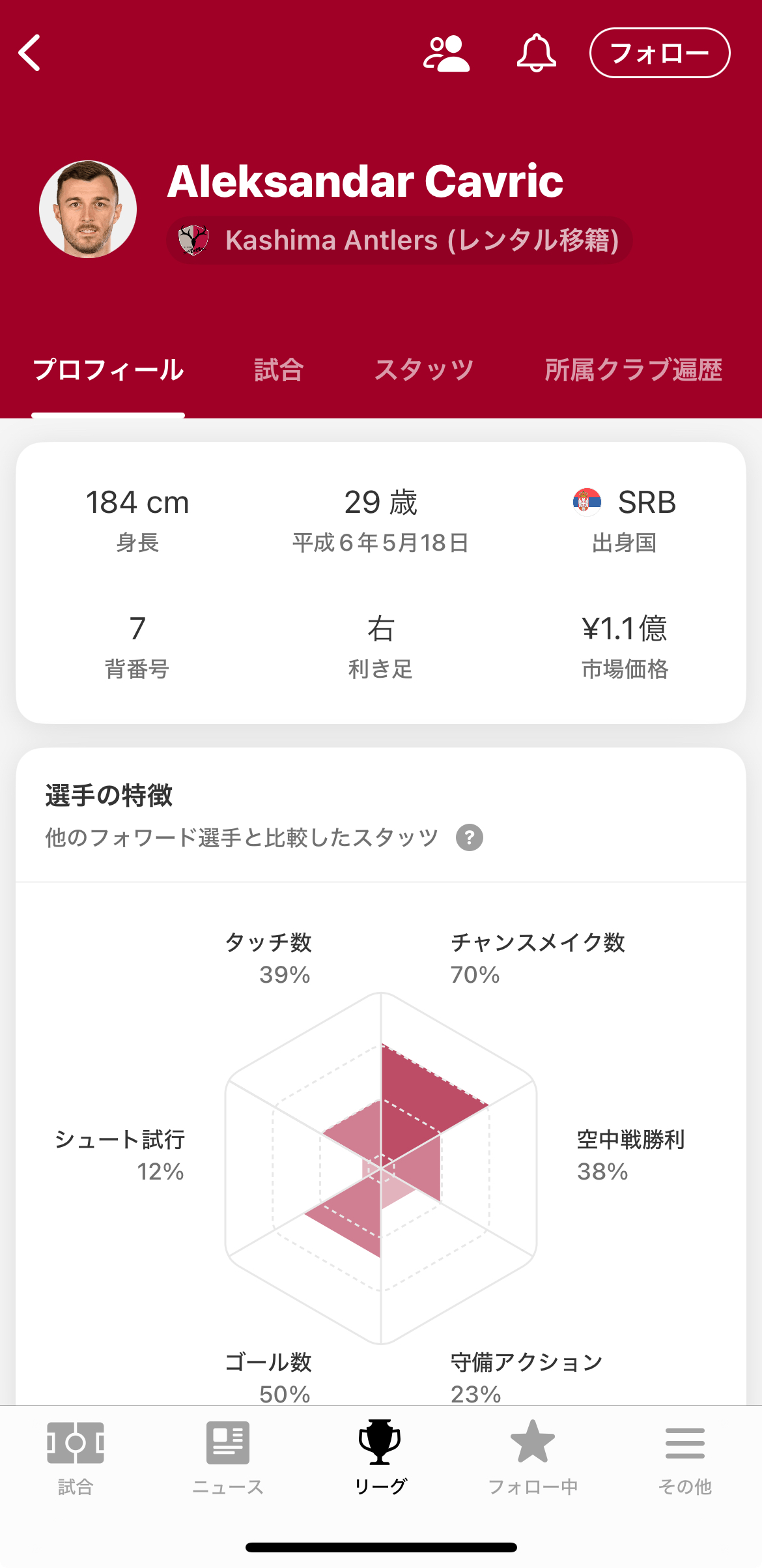Open the Kashima Antlers team chip
This screenshot has height=1568, width=762.
399,240
